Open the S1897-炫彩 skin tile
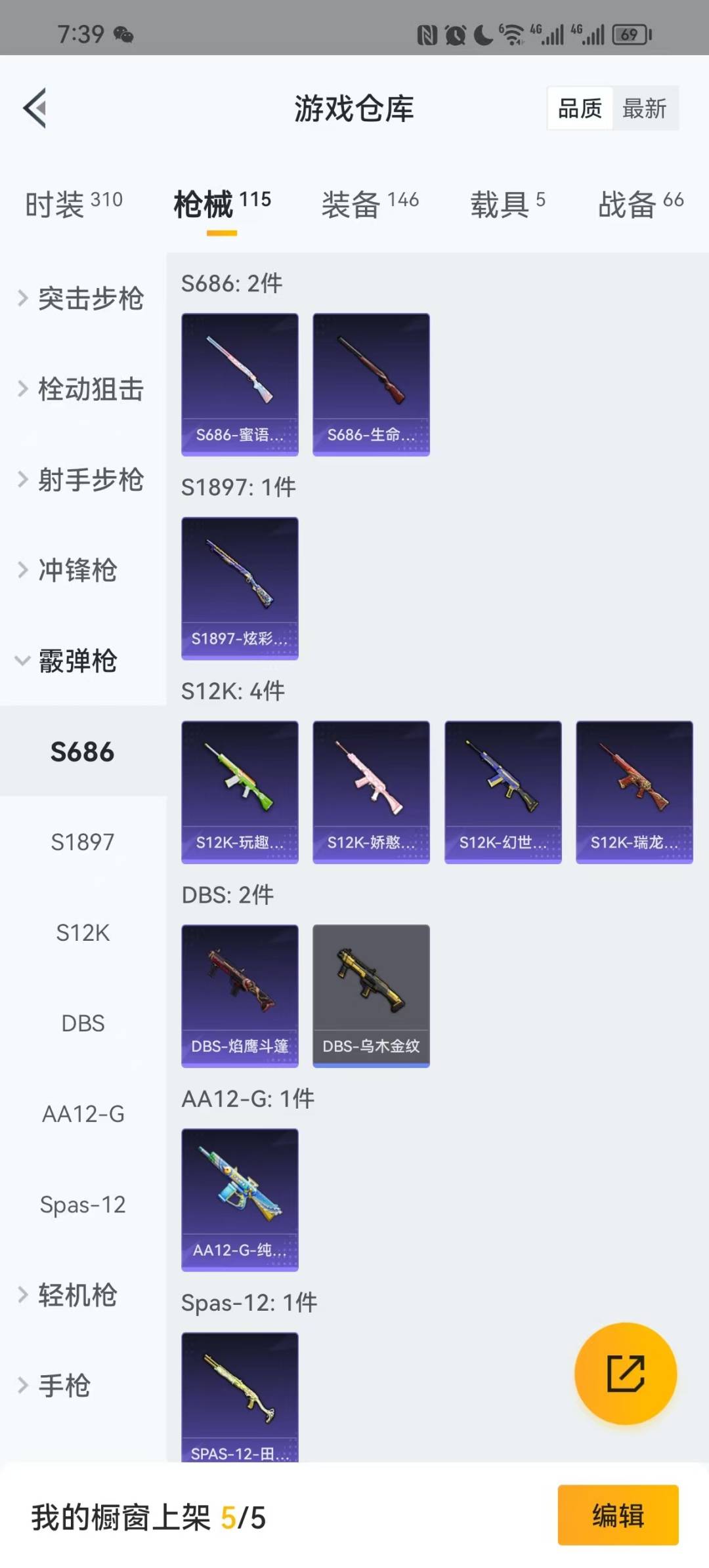 [x=240, y=588]
